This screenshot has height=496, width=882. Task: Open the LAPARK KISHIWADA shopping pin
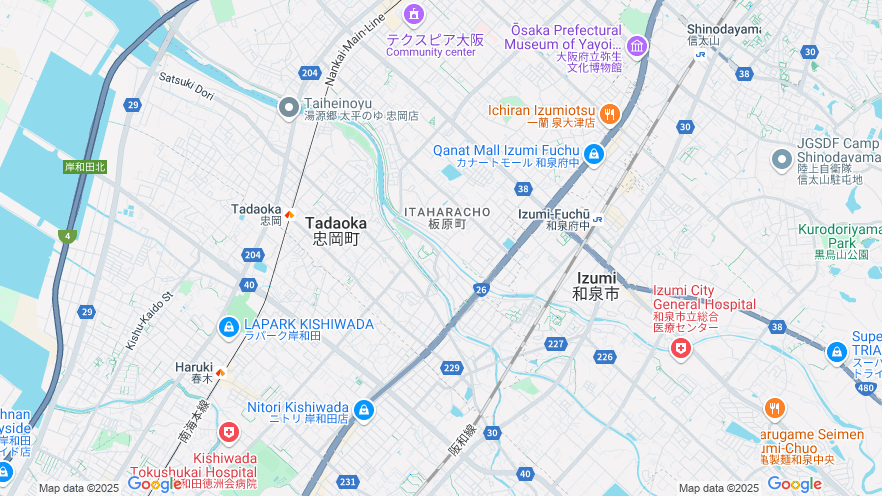click(229, 327)
